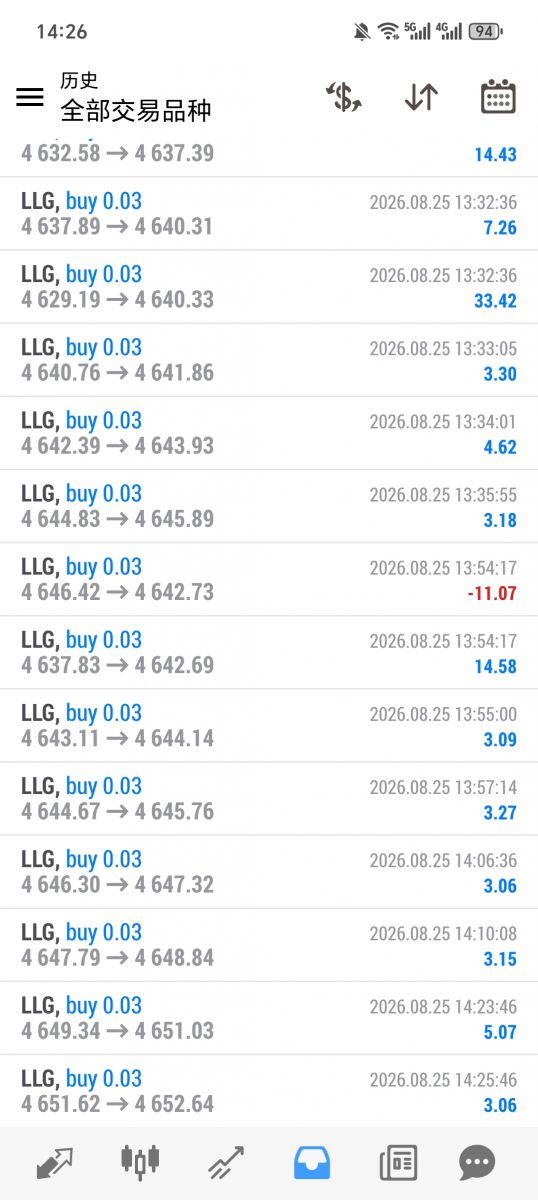Expand the losing trade showing -11.07

click(x=269, y=579)
